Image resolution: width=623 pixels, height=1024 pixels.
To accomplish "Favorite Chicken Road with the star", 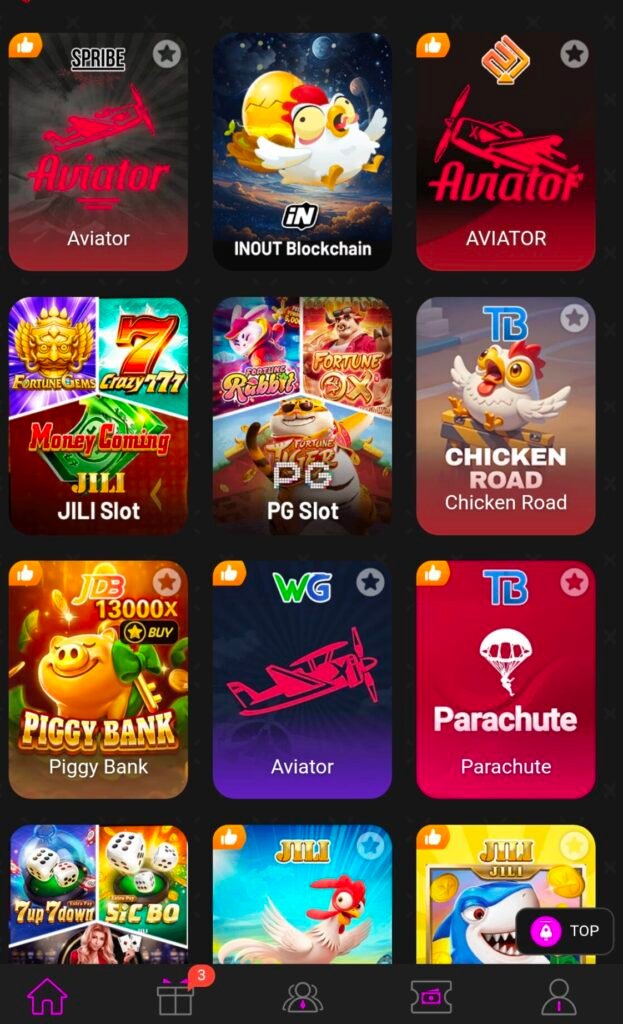I will pyautogui.click(x=574, y=318).
